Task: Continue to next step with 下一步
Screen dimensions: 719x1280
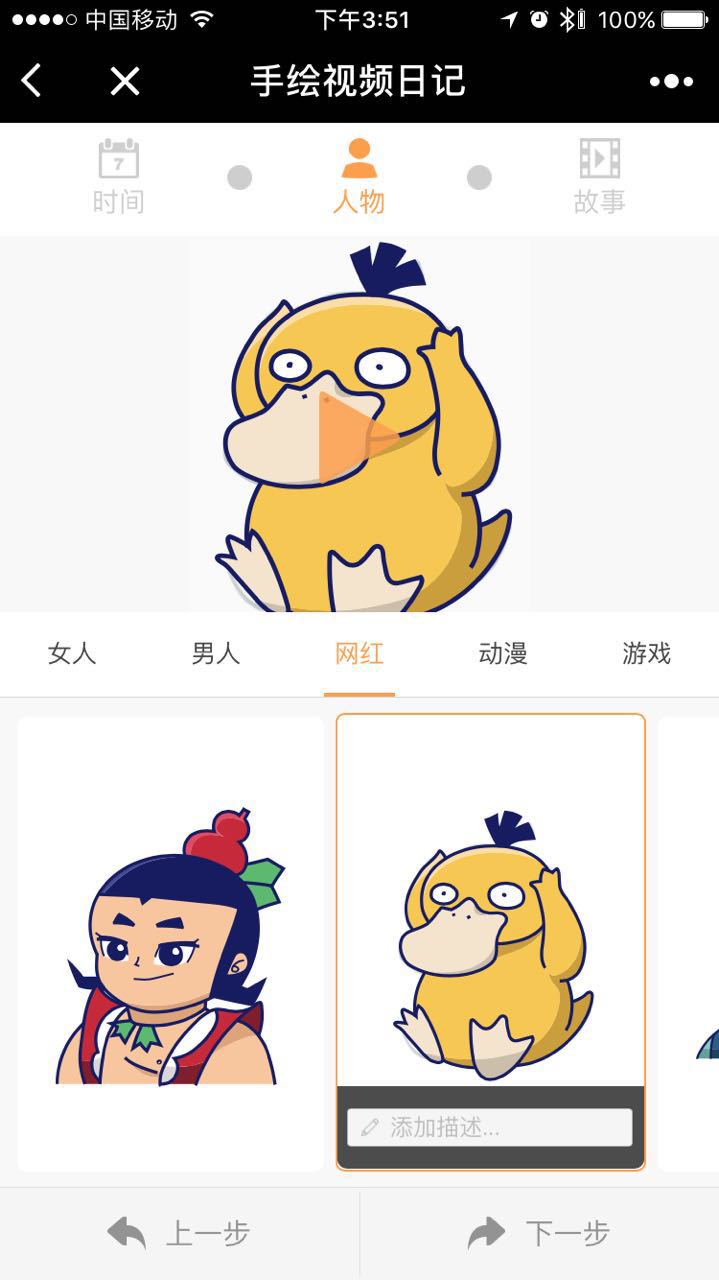Action: coord(539,1233)
